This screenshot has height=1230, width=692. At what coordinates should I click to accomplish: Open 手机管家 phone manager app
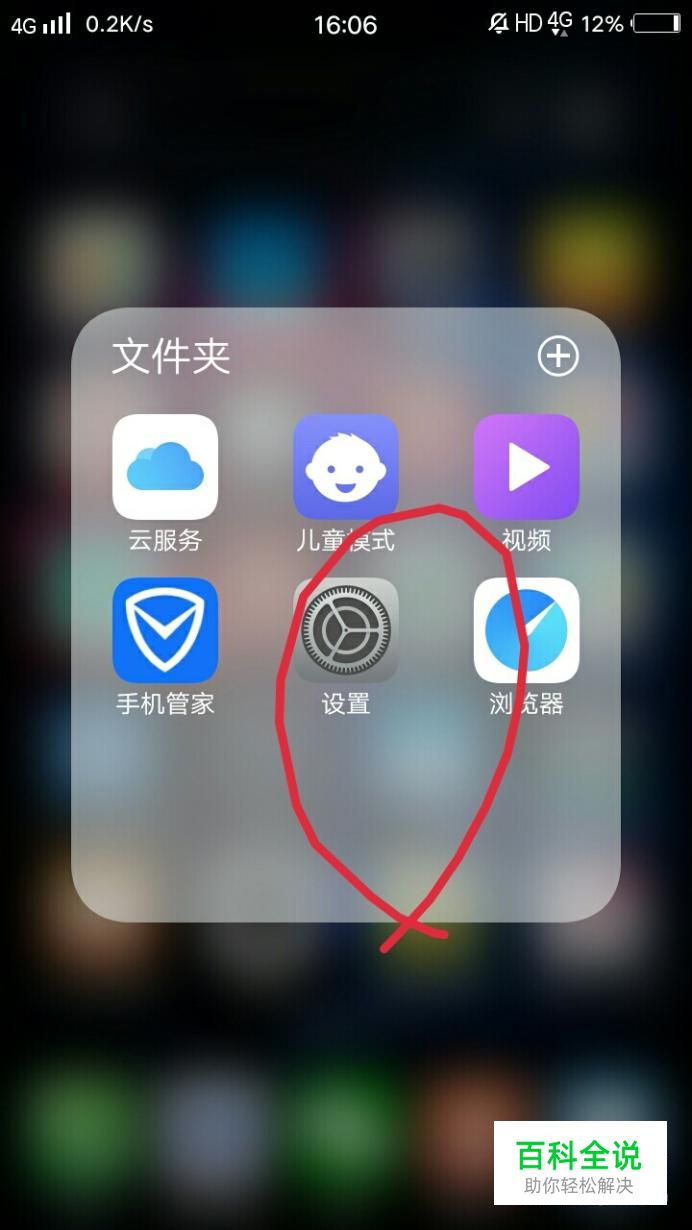[165, 630]
